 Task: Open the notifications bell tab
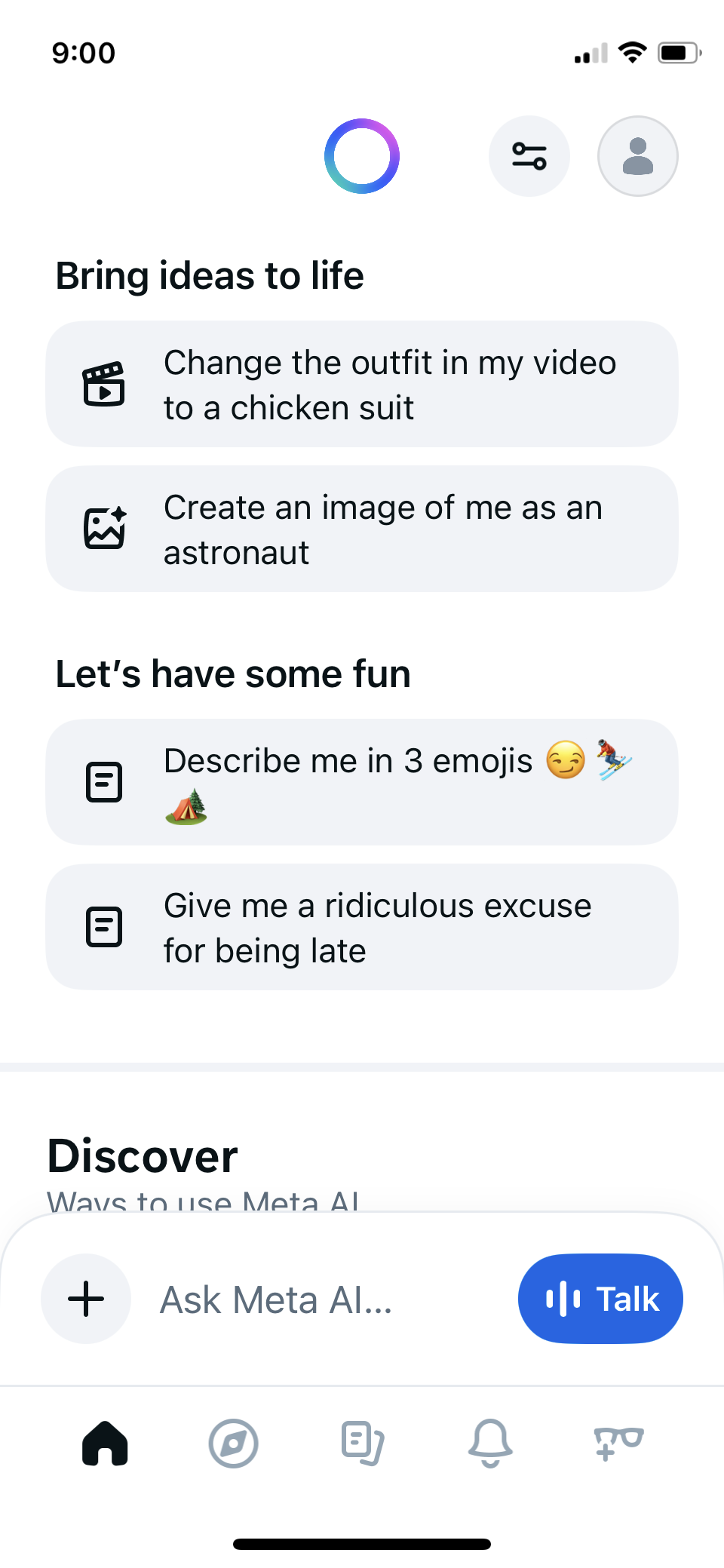coord(490,1444)
